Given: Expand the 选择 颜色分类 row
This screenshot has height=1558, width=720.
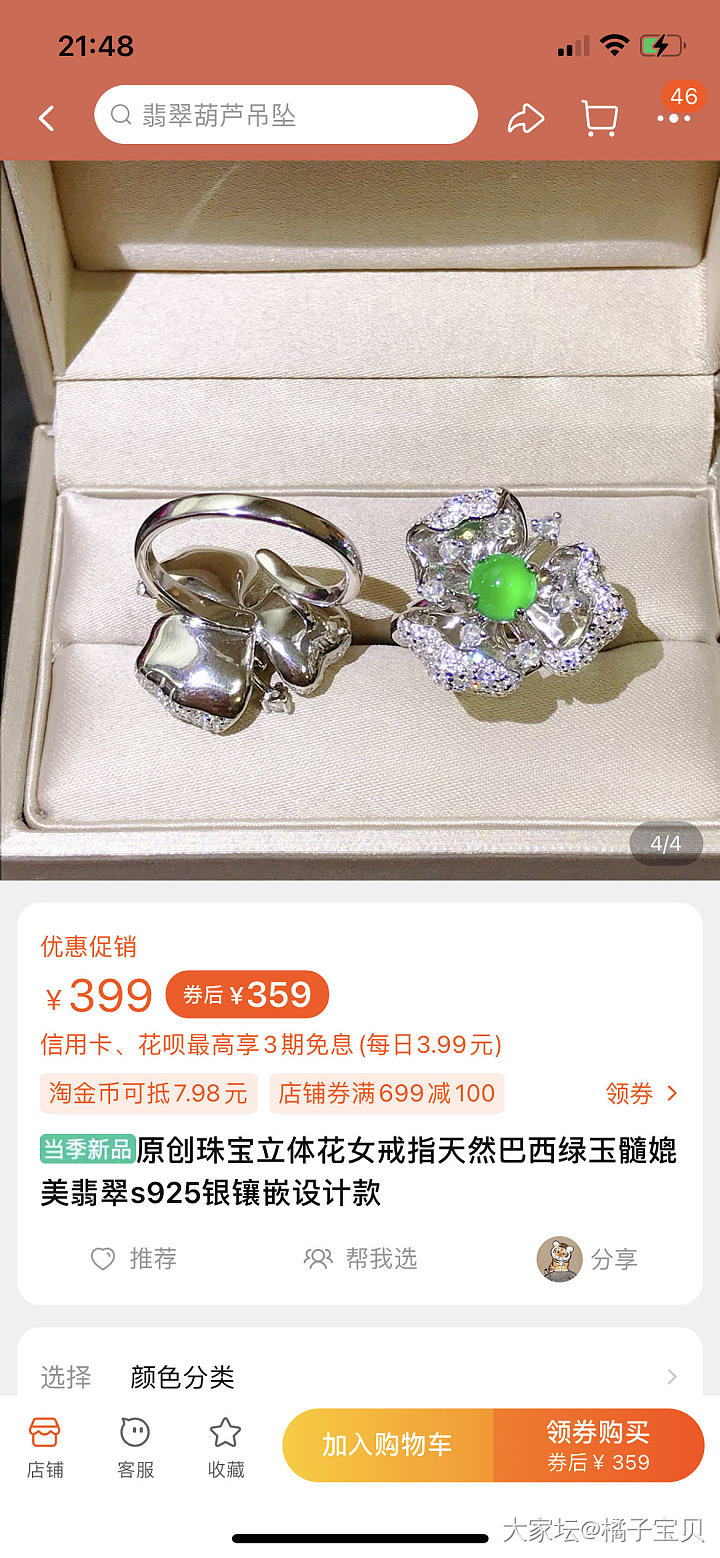Looking at the screenshot, I should (x=360, y=1377).
